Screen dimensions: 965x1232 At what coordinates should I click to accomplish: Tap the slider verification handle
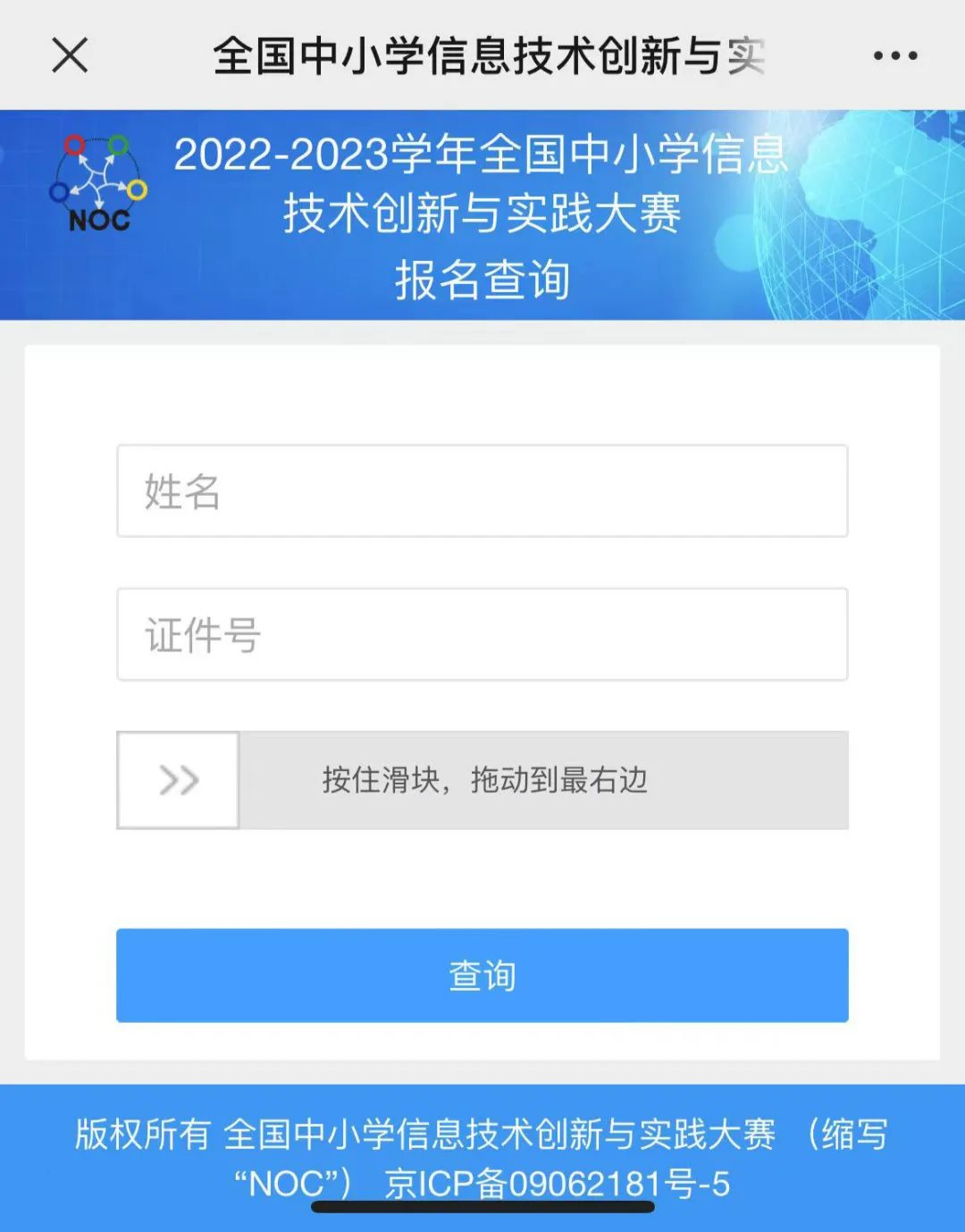[179, 780]
